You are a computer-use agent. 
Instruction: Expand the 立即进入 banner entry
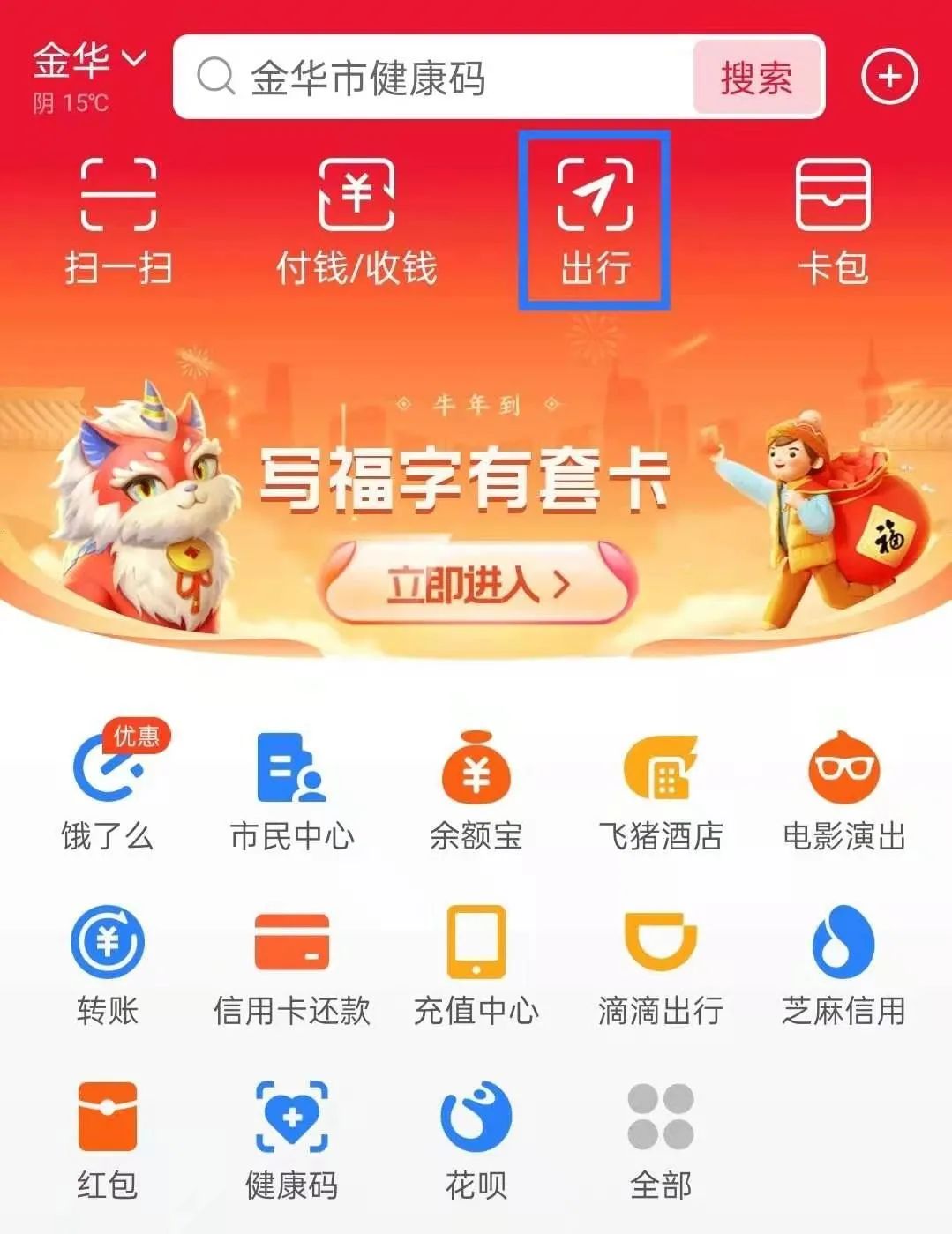point(476,582)
